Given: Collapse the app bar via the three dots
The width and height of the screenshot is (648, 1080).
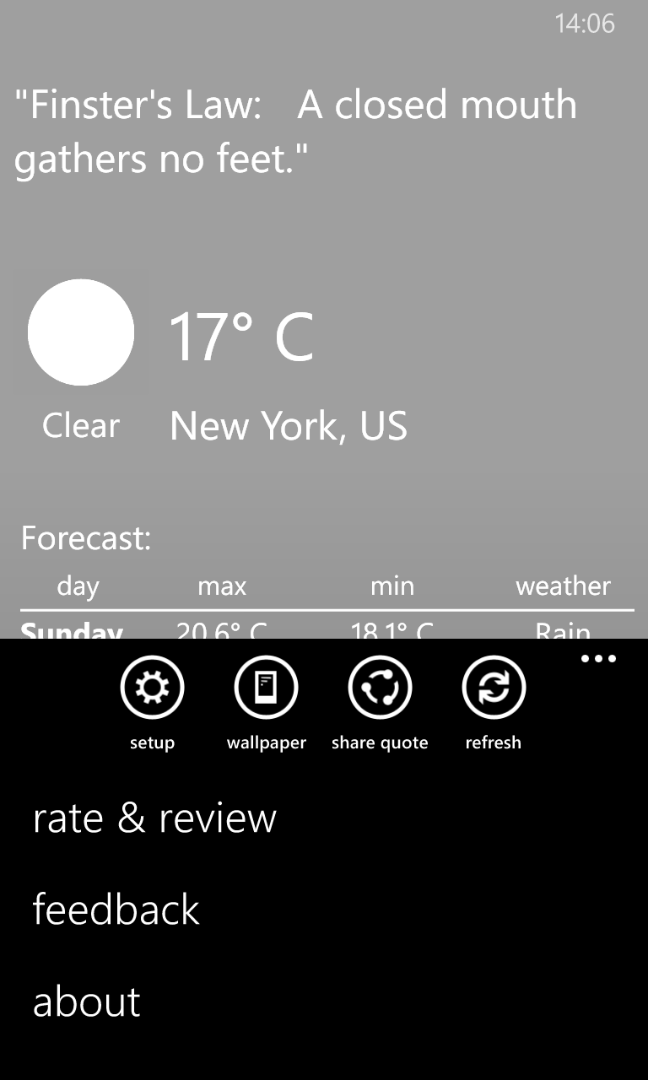Looking at the screenshot, I should tap(598, 659).
